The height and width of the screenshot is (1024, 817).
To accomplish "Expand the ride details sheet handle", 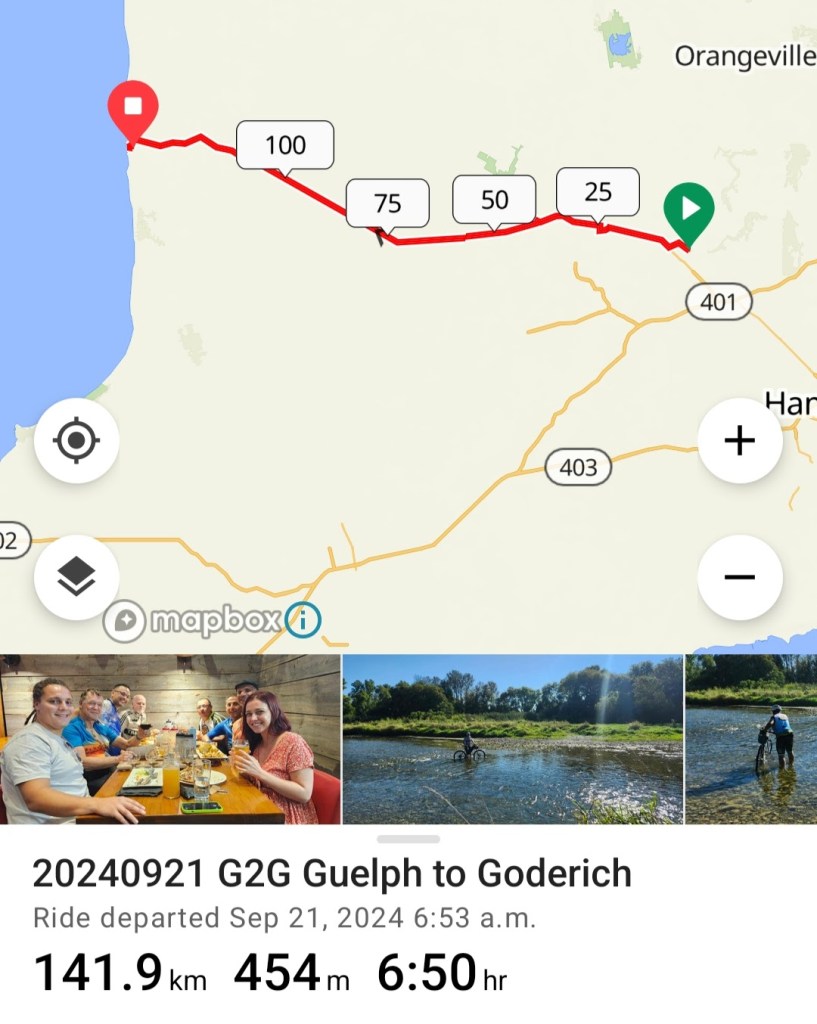I will coord(408,839).
